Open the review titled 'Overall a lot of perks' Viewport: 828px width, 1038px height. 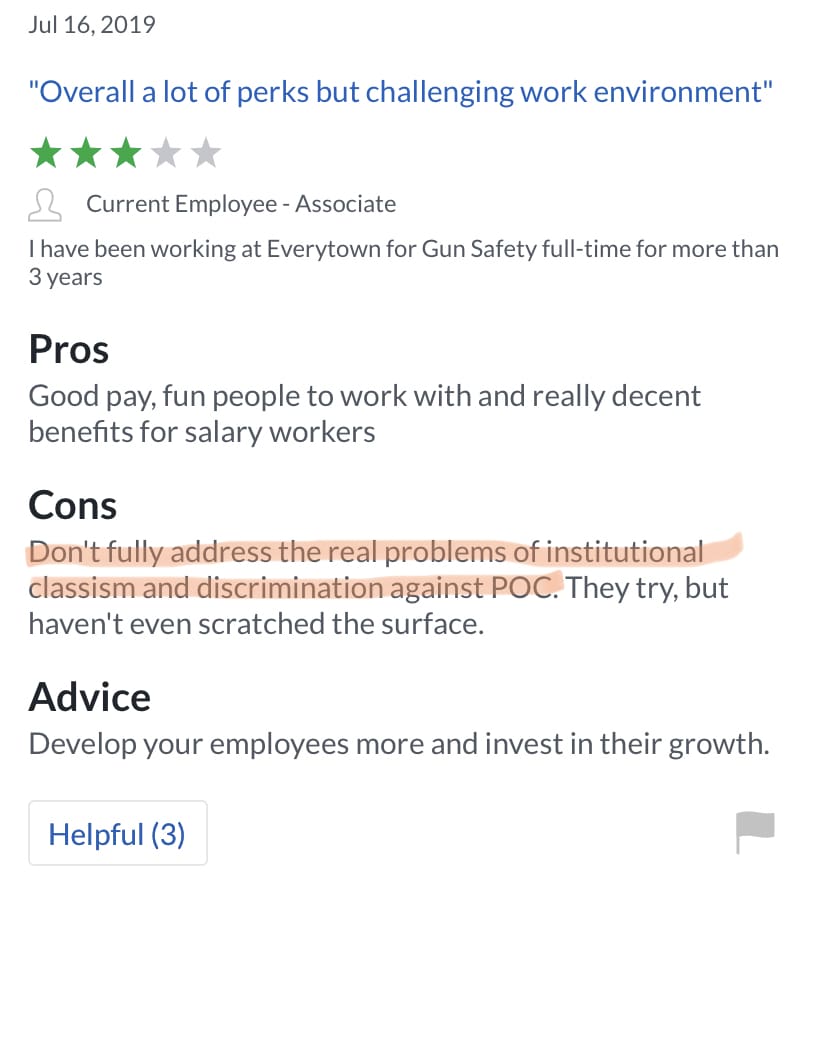click(400, 92)
